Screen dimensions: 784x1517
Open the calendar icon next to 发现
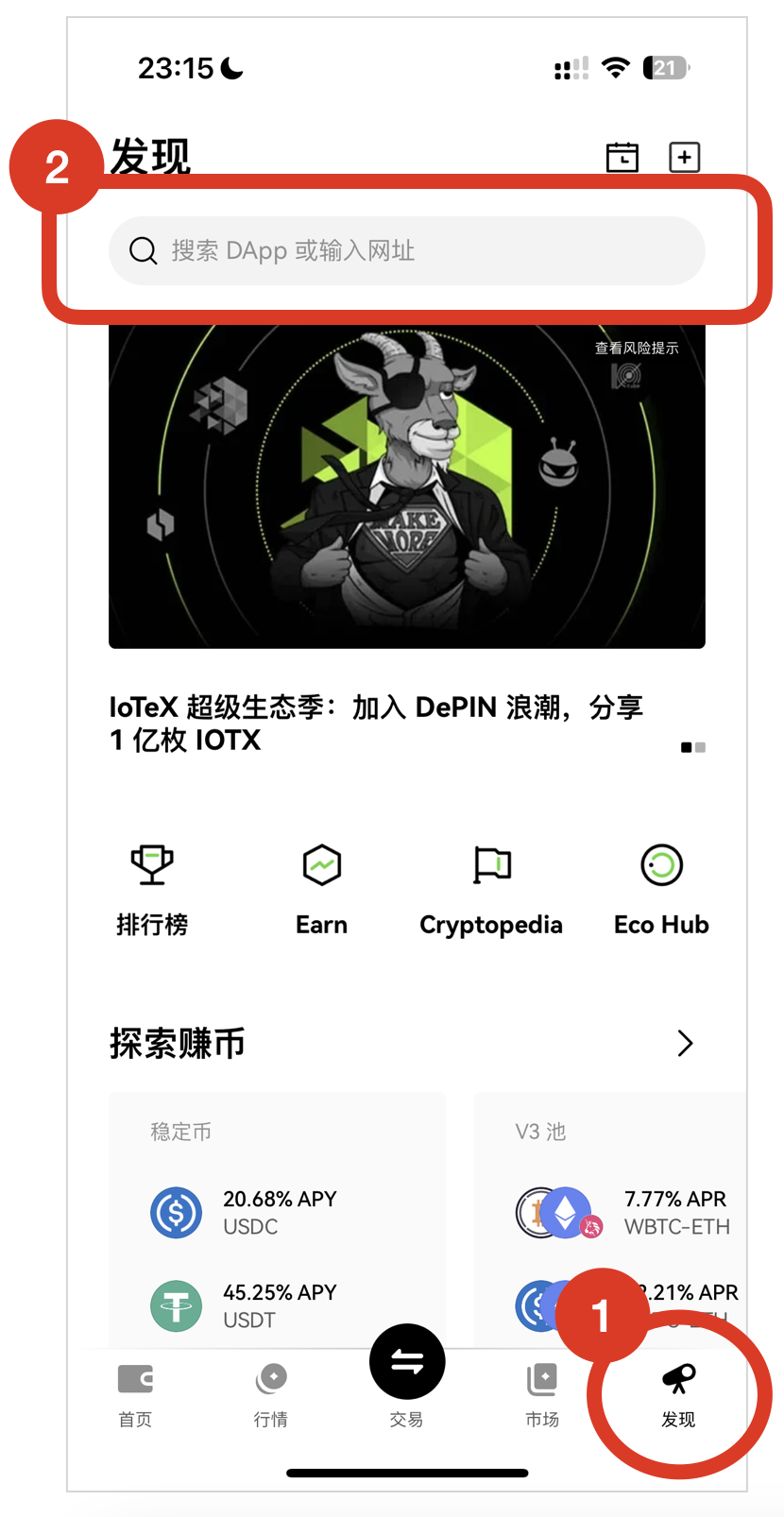pyautogui.click(x=622, y=157)
